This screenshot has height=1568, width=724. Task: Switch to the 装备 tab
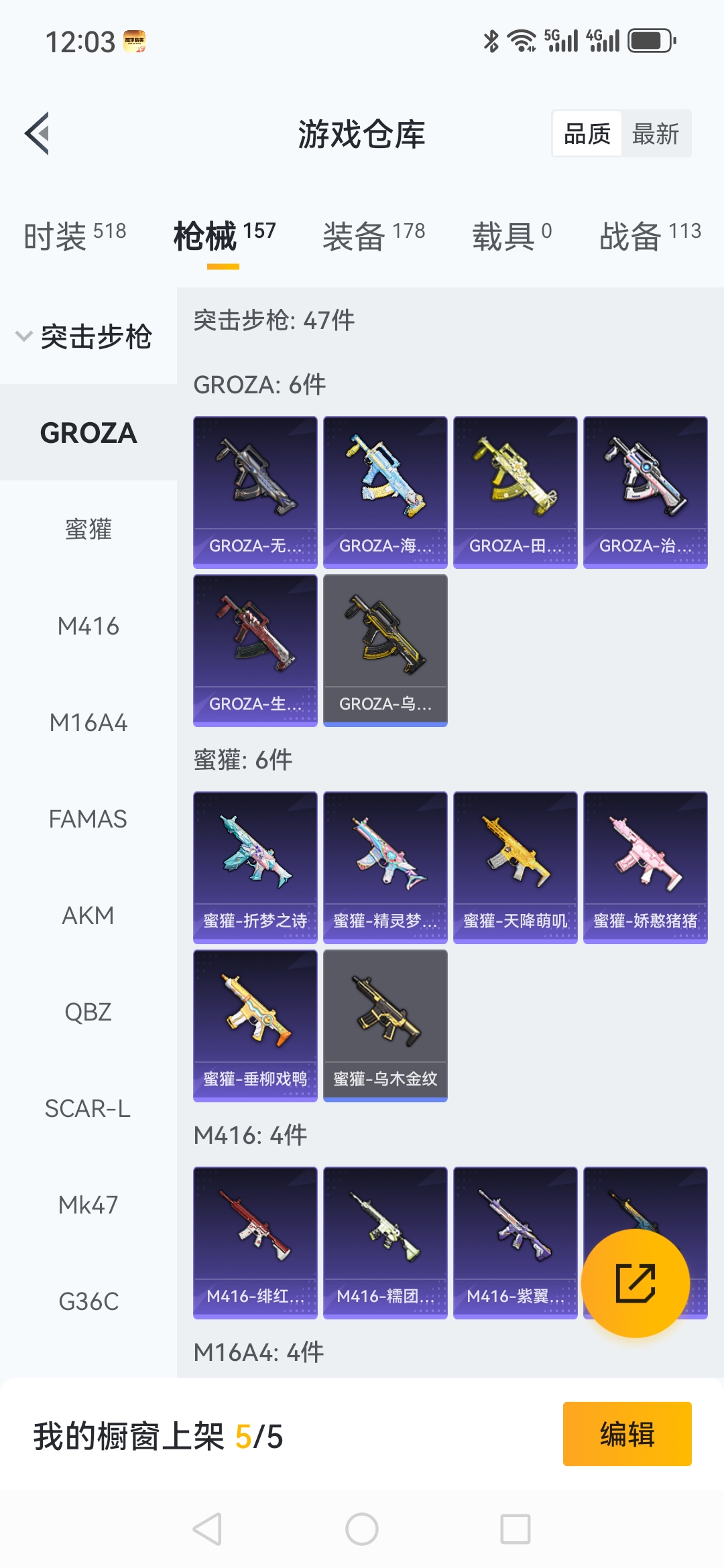373,236
